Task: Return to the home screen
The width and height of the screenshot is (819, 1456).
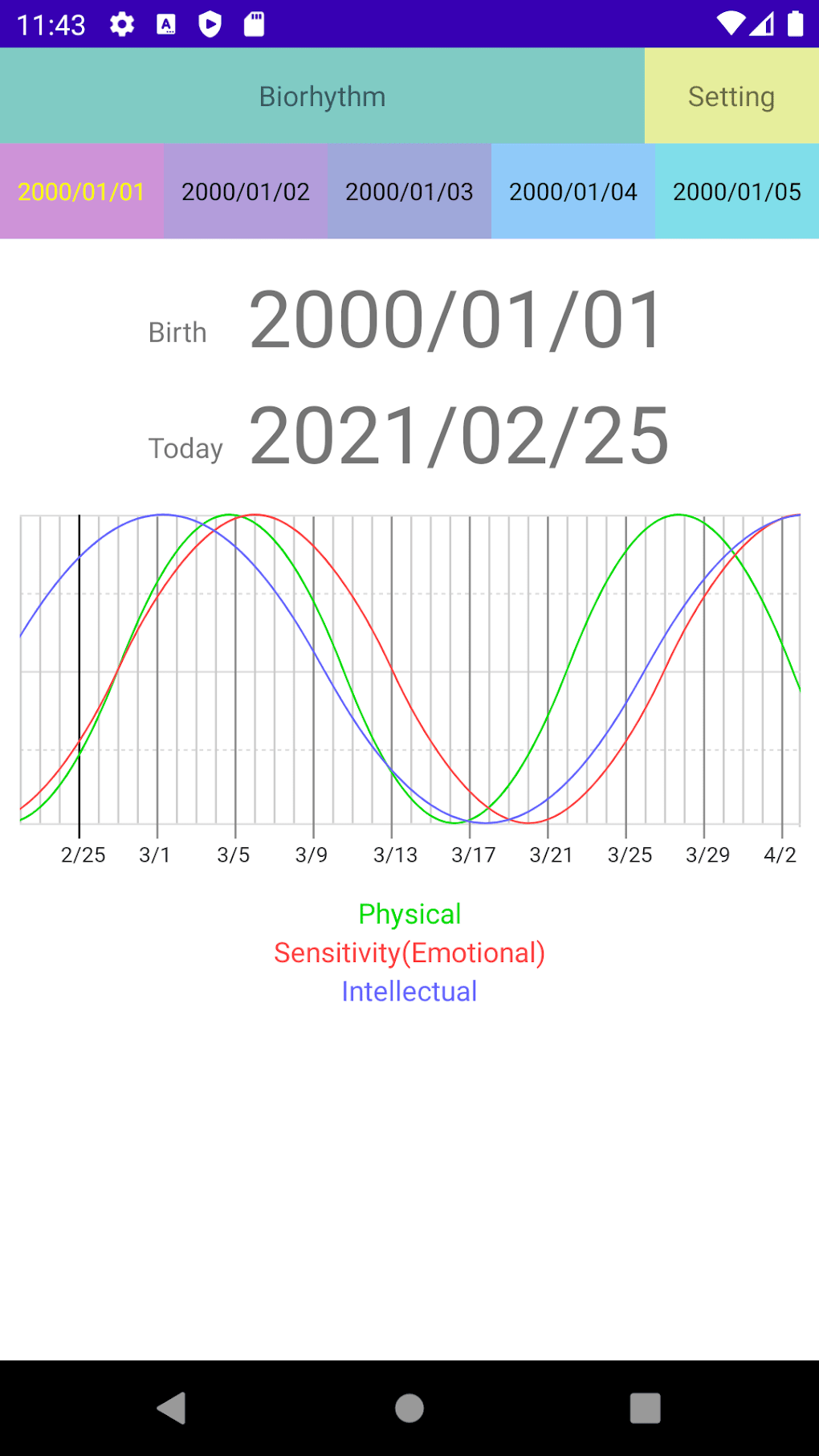Action: [x=409, y=1408]
